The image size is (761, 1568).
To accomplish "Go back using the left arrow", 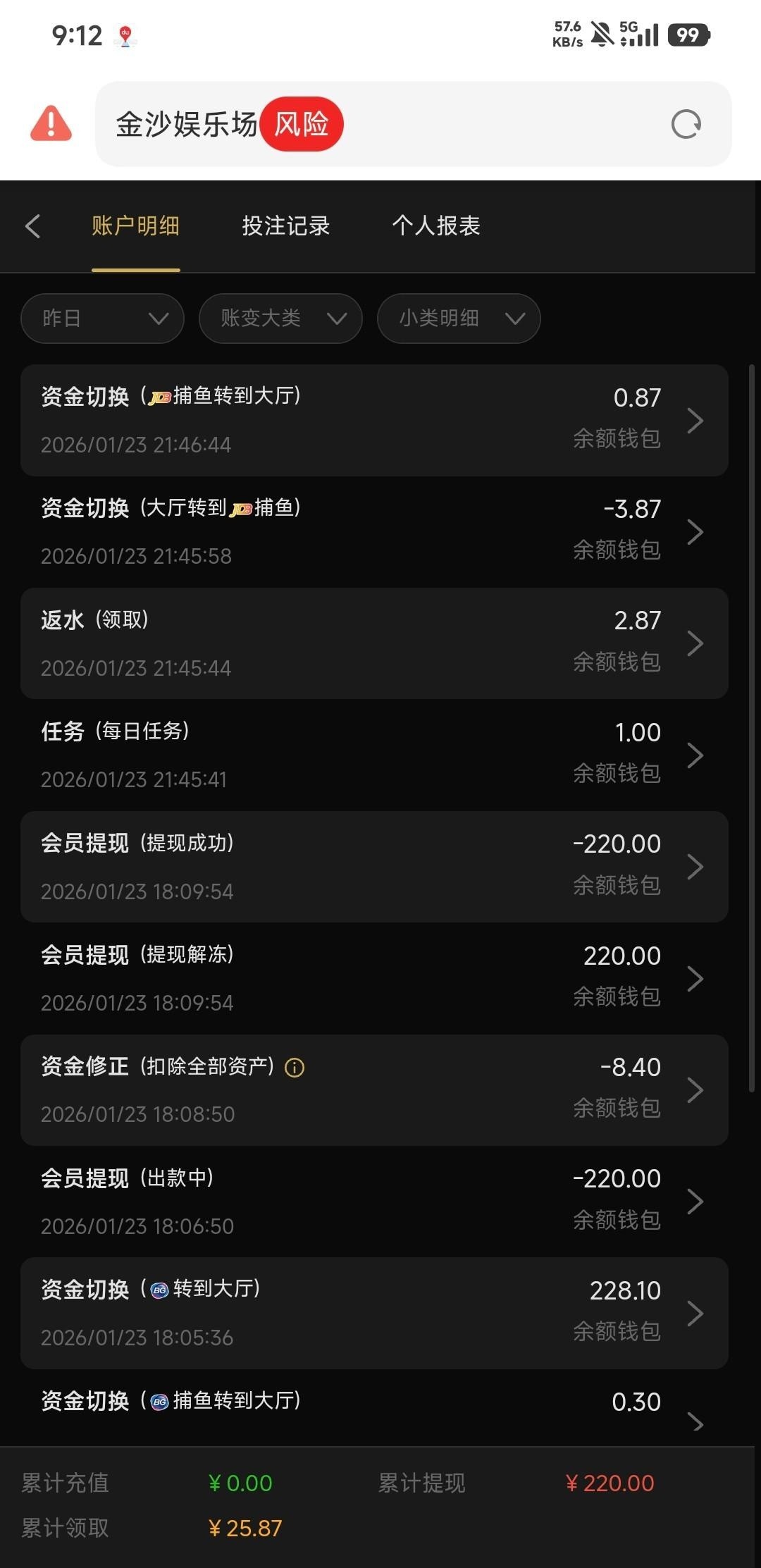I will tap(32, 226).
